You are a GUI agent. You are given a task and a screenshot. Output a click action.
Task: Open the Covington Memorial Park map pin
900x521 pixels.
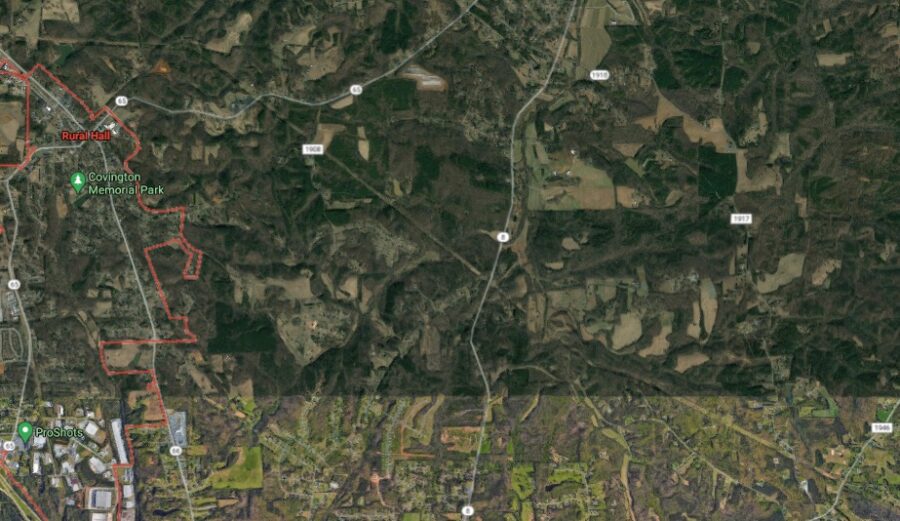(77, 181)
